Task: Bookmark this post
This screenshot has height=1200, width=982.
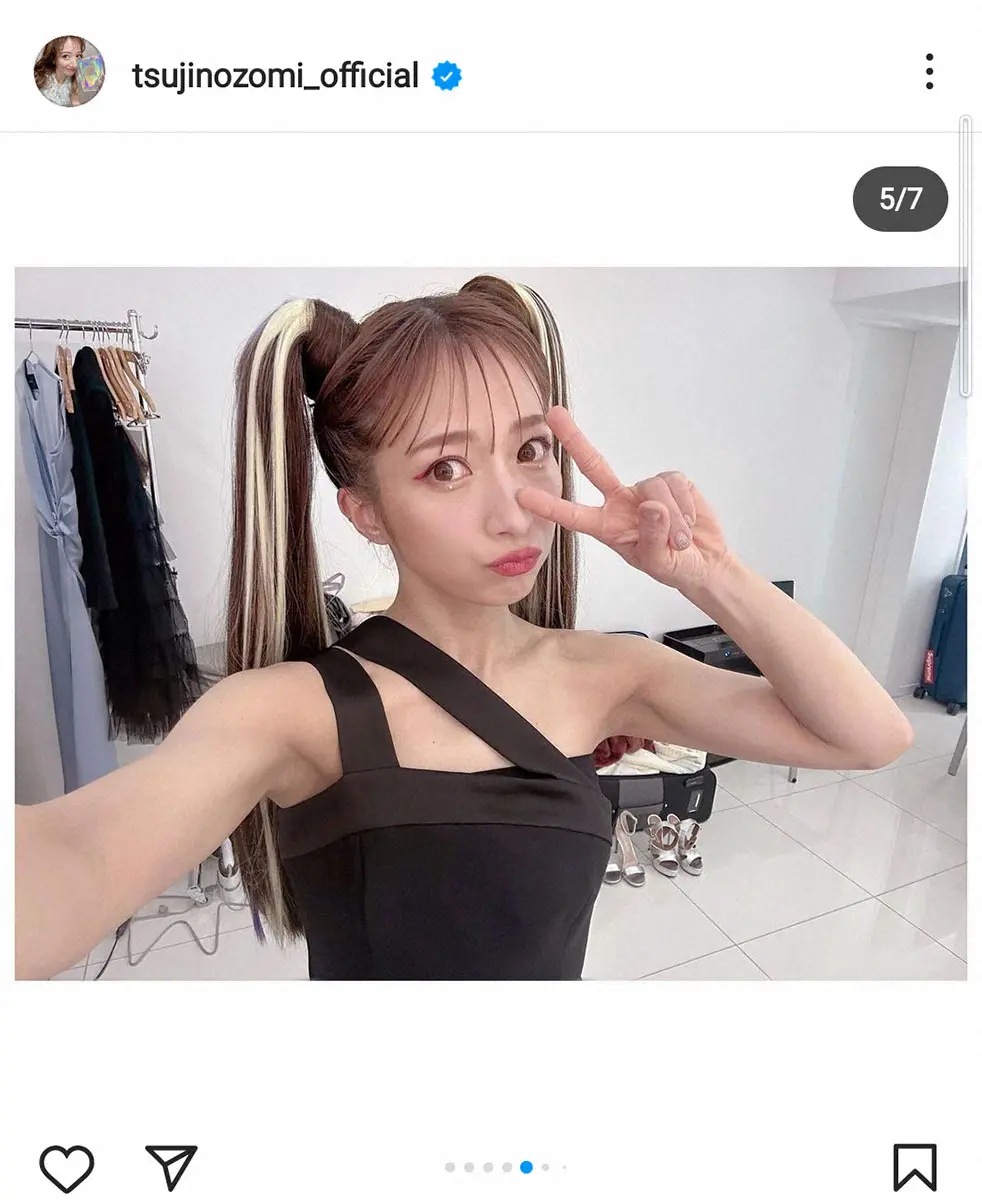Action: tap(914, 1167)
